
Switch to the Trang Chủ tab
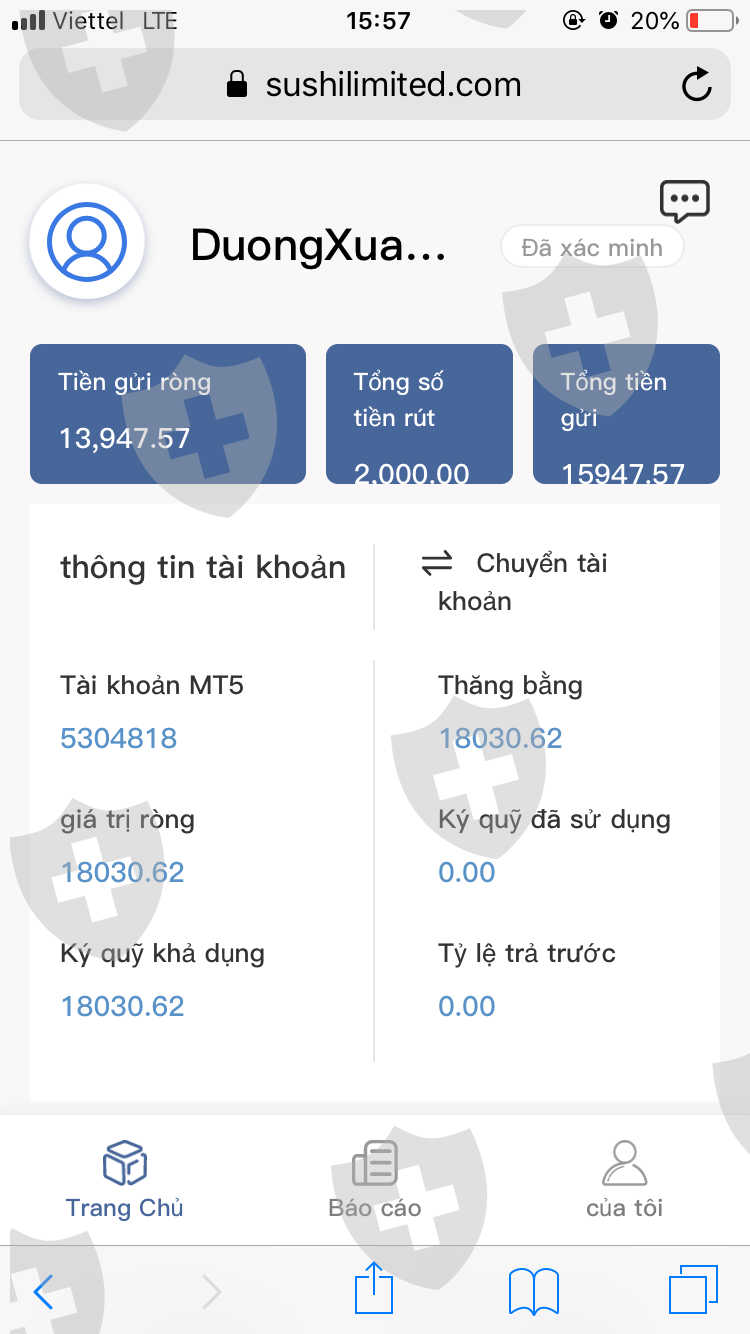pos(125,1180)
